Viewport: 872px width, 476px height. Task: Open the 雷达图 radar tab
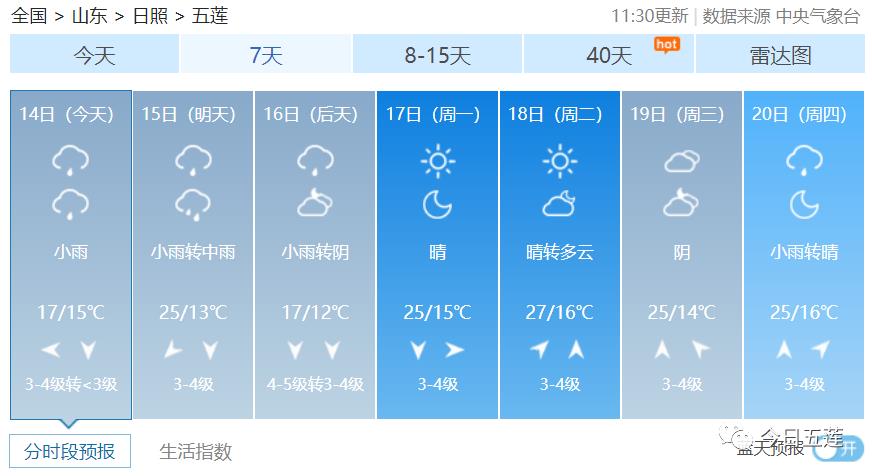780,55
